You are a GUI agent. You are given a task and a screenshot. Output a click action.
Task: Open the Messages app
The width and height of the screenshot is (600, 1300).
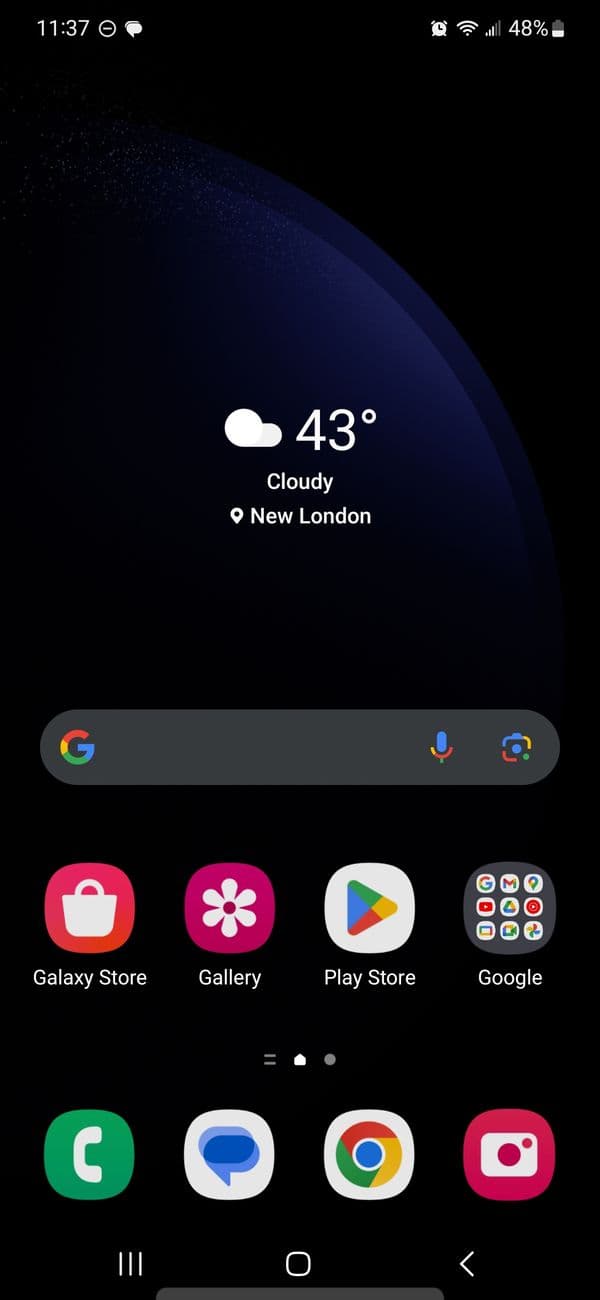pyautogui.click(x=230, y=1154)
